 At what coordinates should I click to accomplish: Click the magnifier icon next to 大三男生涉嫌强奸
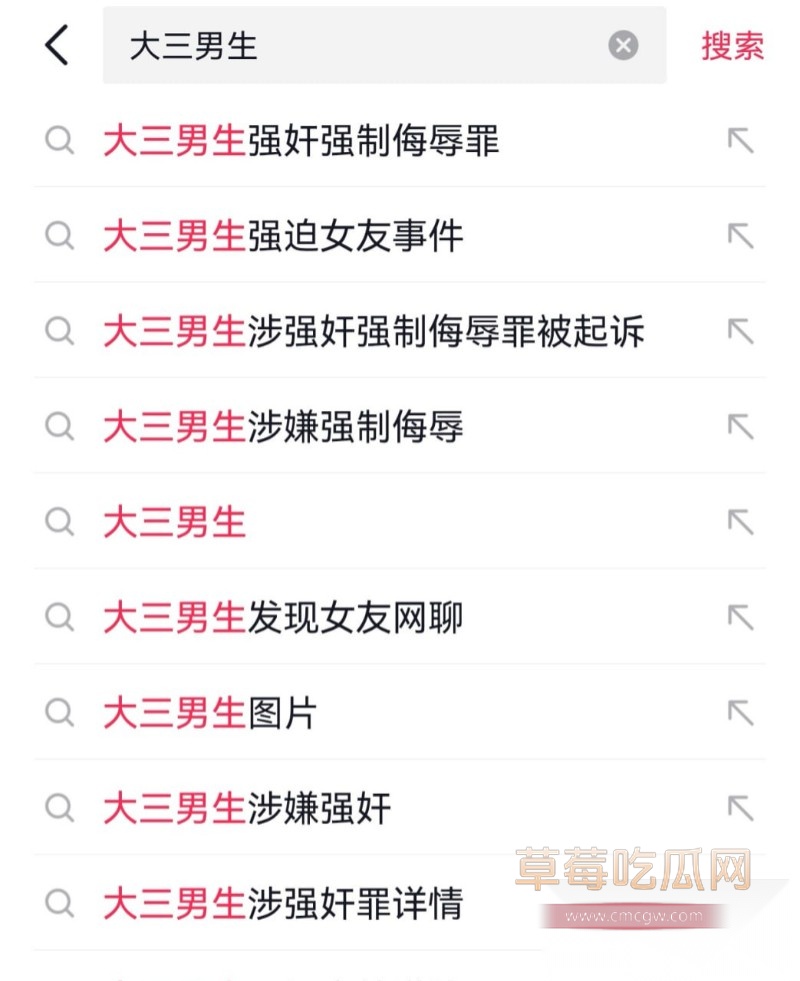(59, 808)
